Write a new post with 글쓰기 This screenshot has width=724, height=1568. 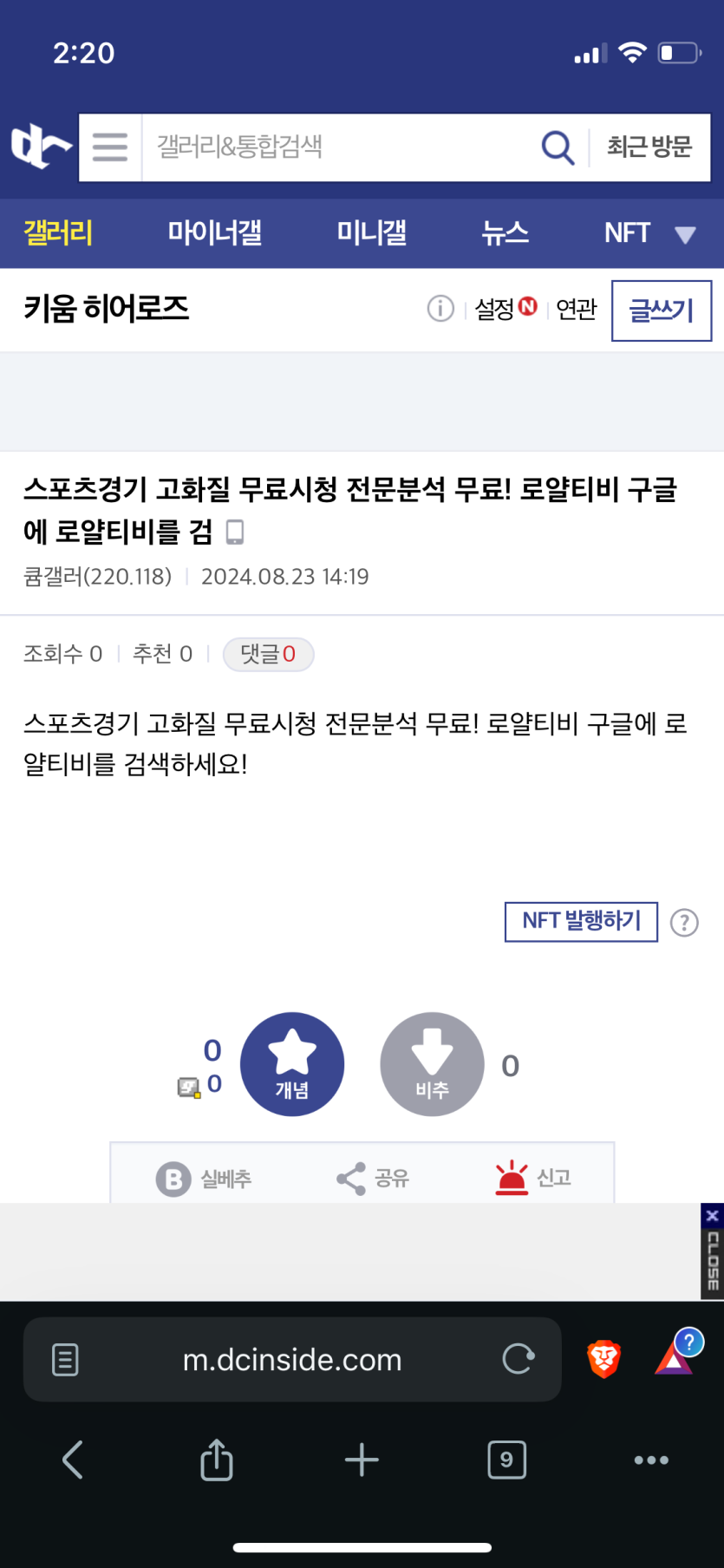click(661, 310)
